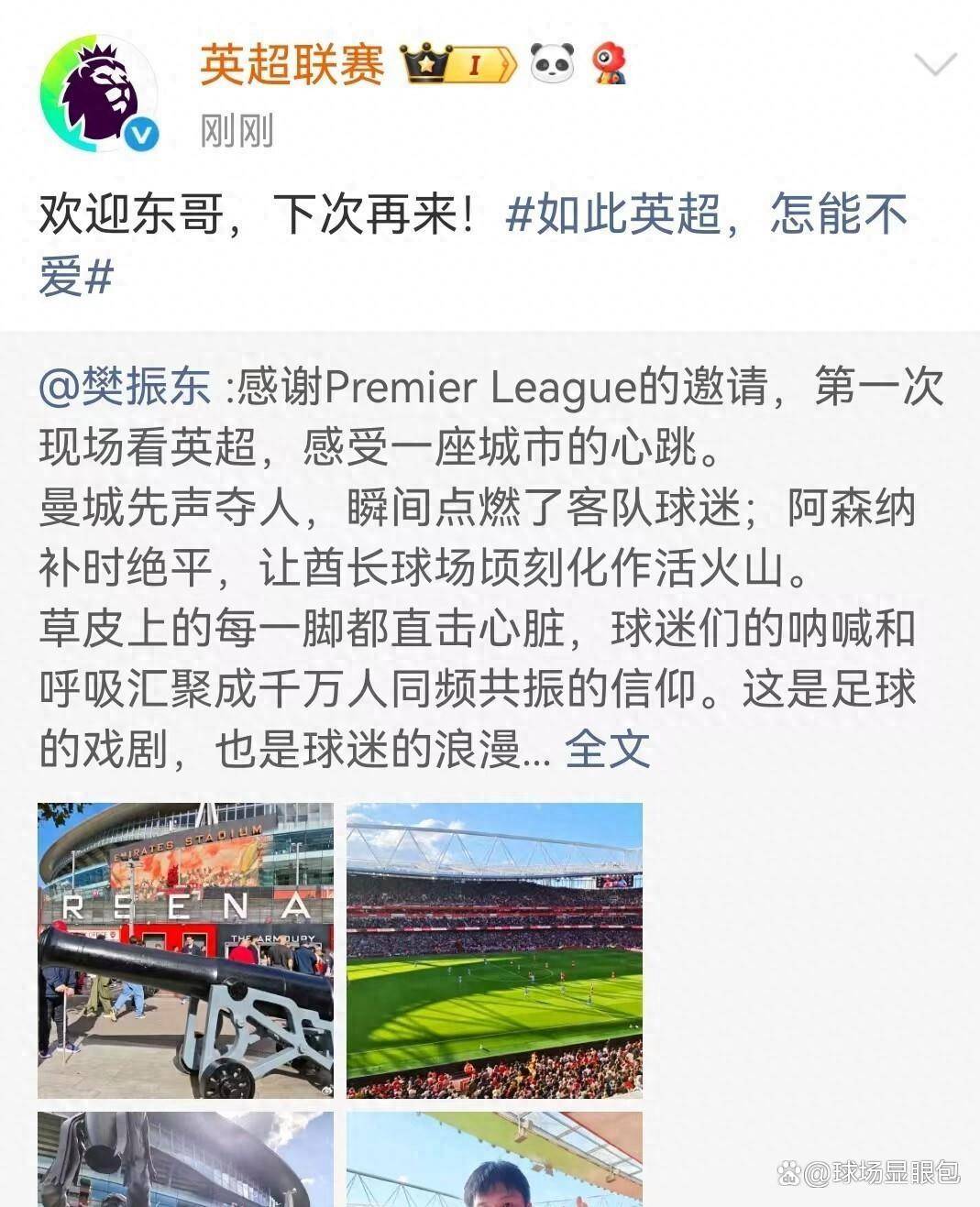The height and width of the screenshot is (1207, 980).
Task: Open the 英超联赛 profile avatar
Action: (99, 93)
